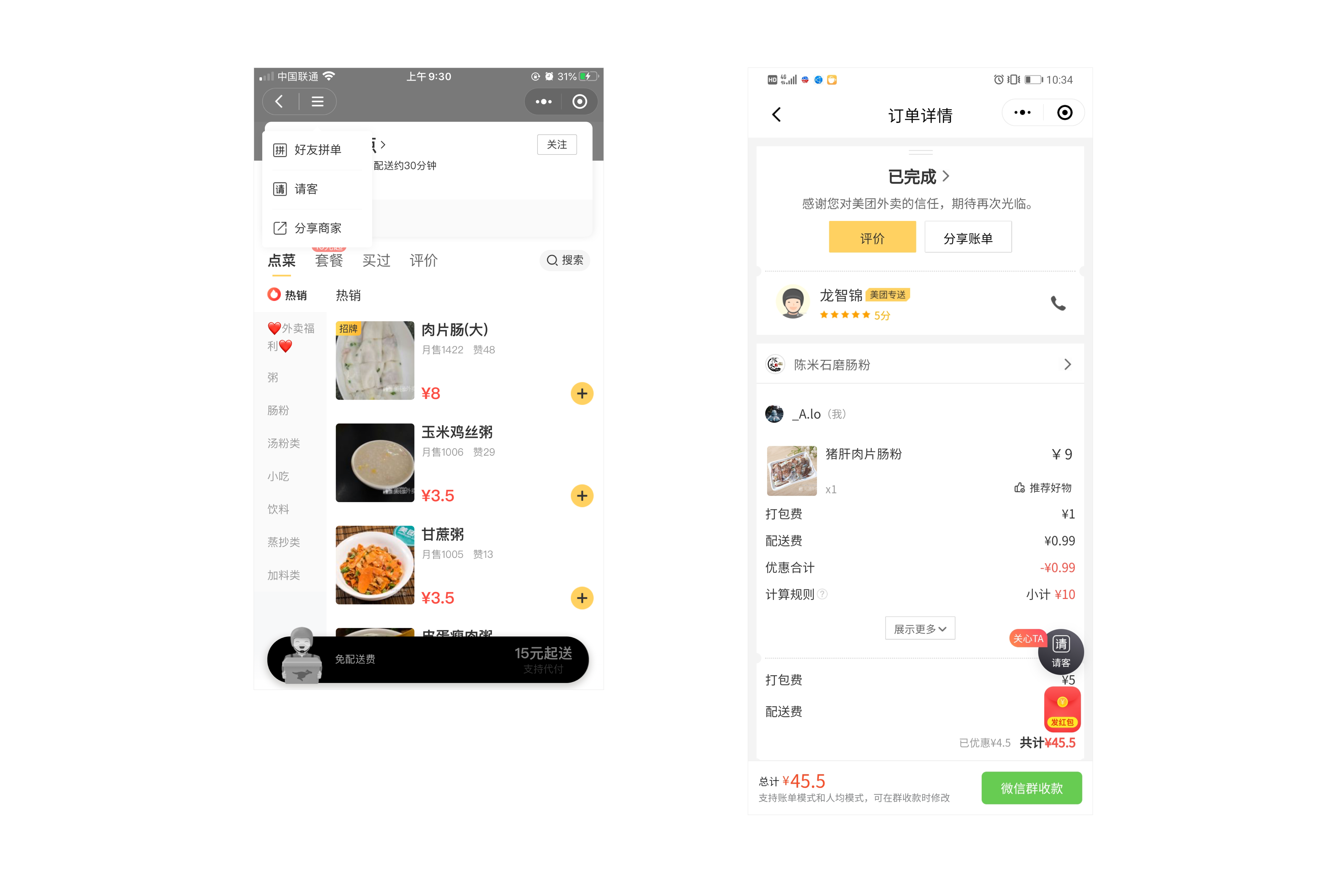Call the courier 龙智锦 using the phone icon
The width and height of the screenshot is (1327, 896).
[x=1058, y=303]
